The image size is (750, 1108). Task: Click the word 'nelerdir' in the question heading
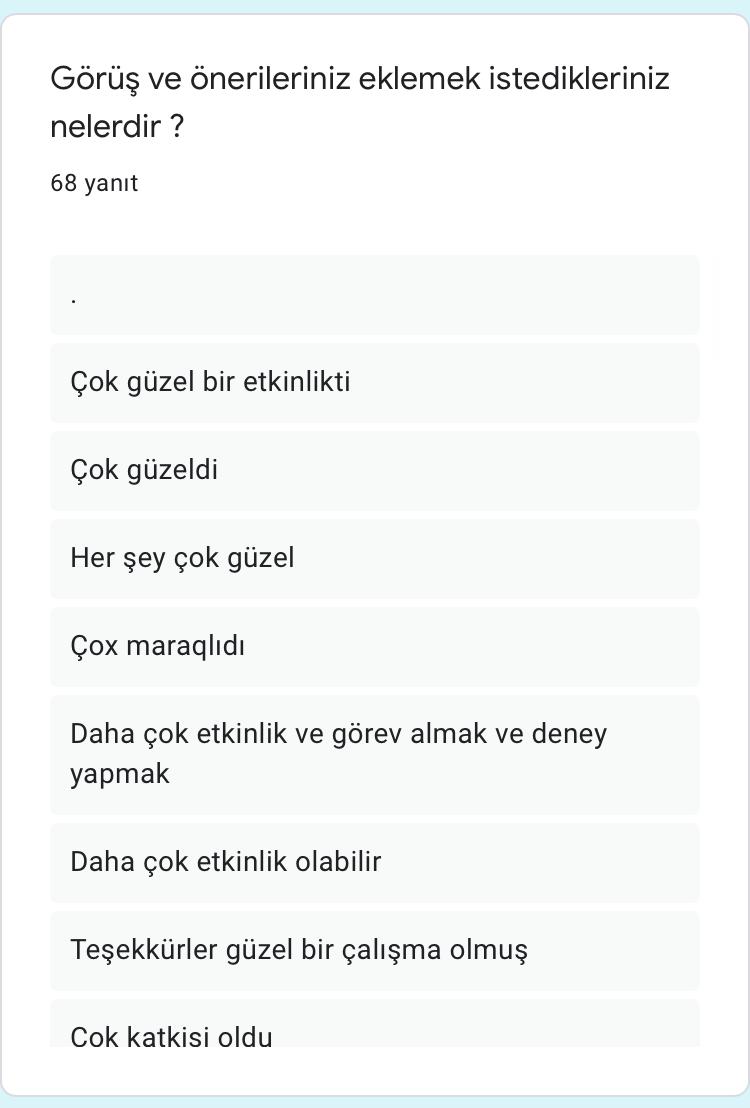coord(104,126)
